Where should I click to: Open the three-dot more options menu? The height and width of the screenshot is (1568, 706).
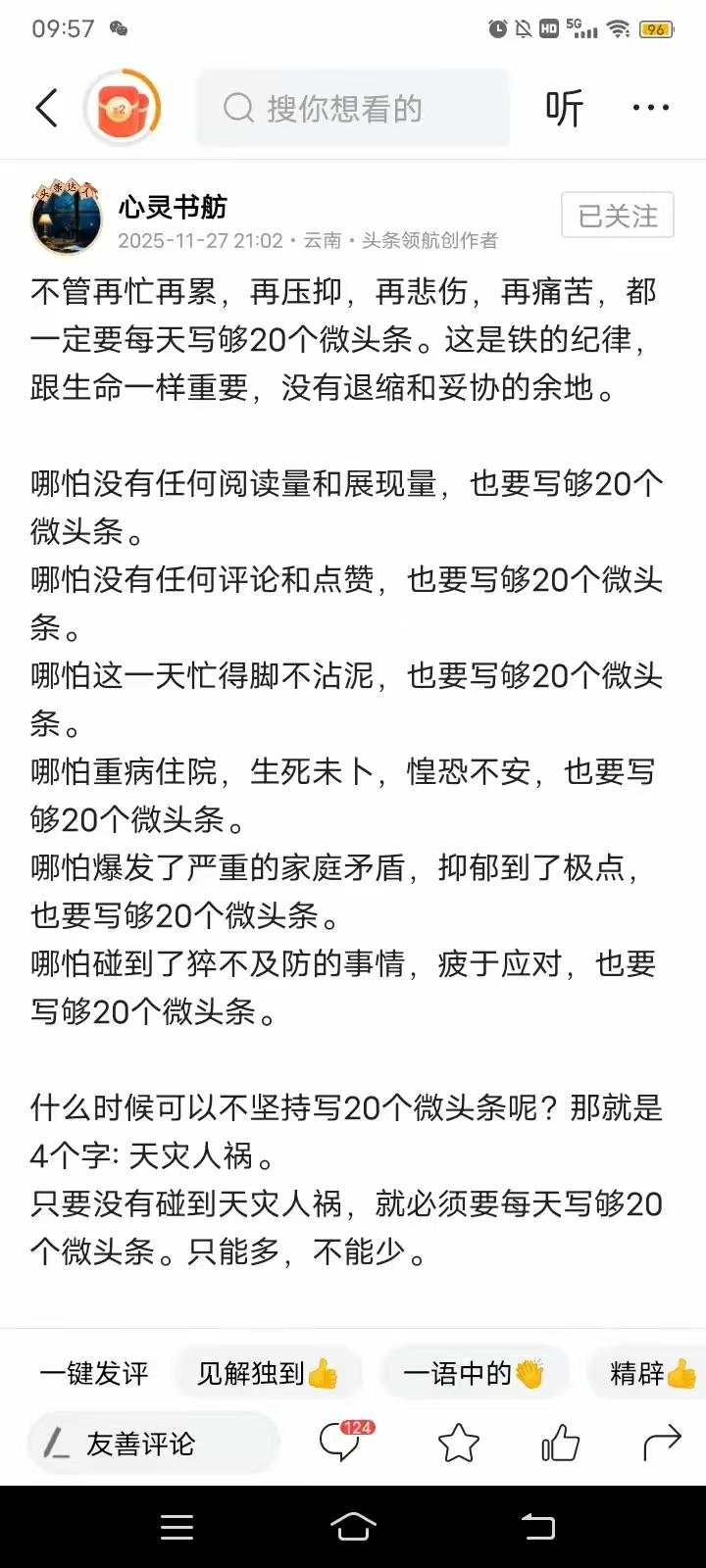[650, 106]
